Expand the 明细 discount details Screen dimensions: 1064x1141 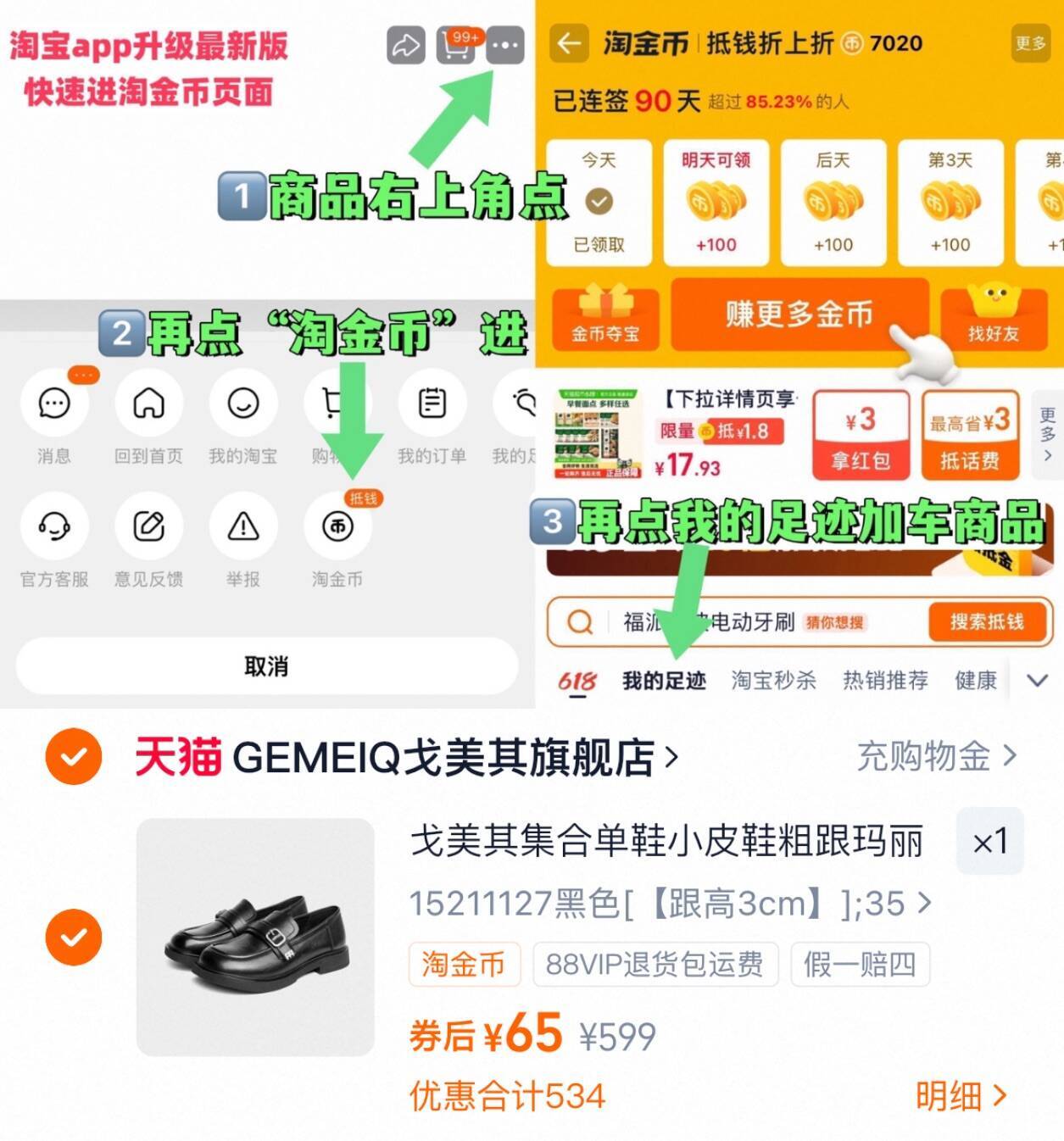(958, 1094)
